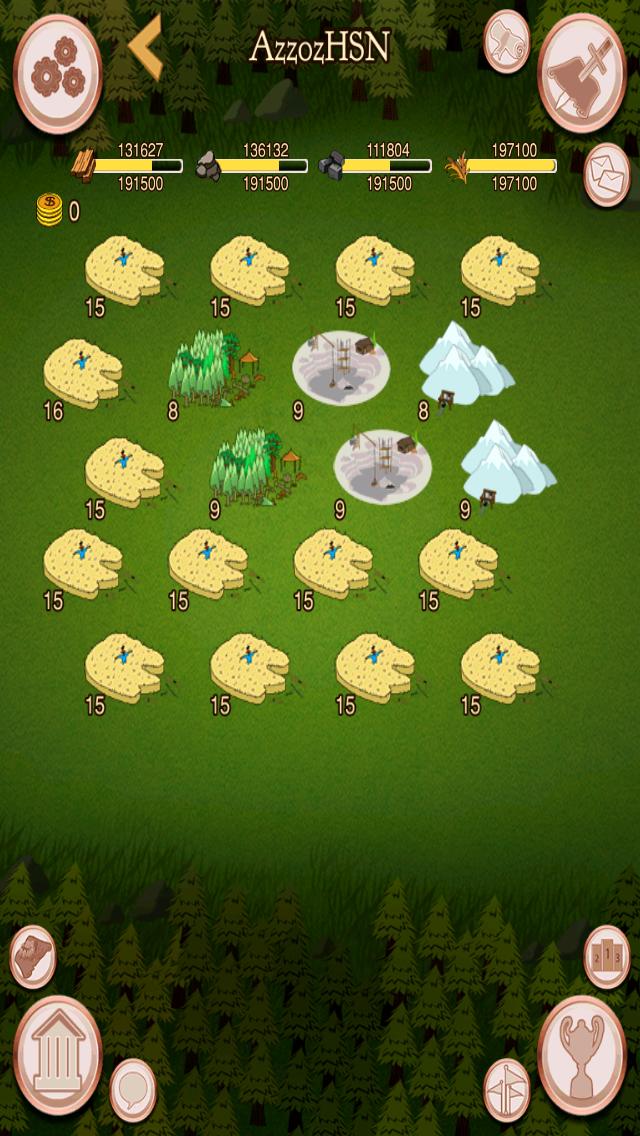Open the rankings podium icon
The image size is (640, 1136).
pos(606,956)
